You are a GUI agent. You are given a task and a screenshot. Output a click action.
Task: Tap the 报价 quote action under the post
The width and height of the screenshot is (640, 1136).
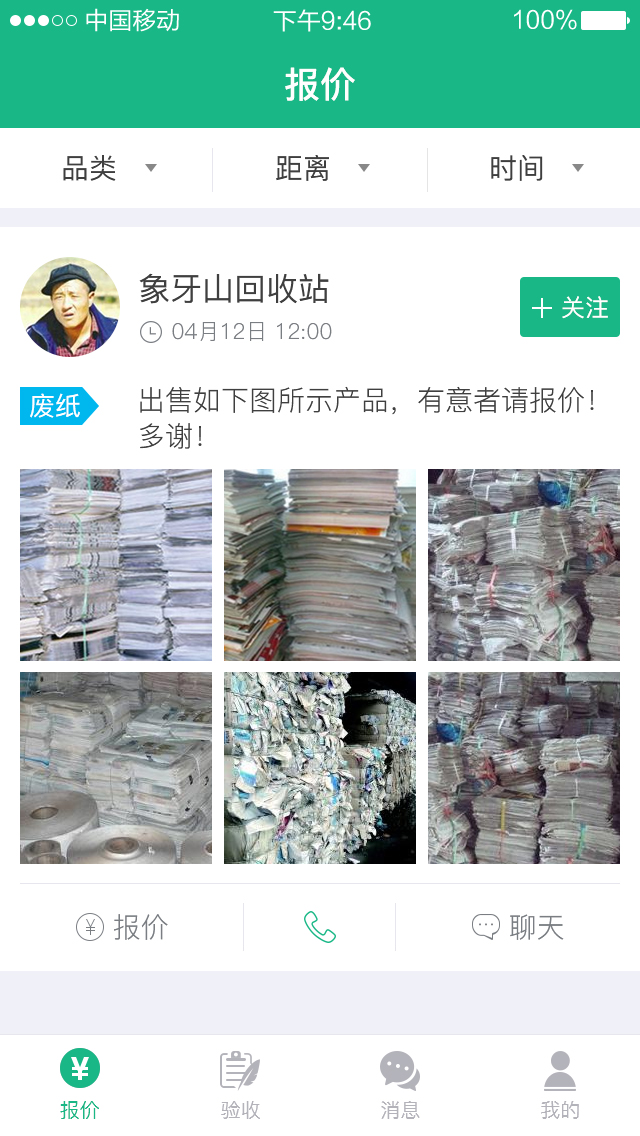pos(122,928)
